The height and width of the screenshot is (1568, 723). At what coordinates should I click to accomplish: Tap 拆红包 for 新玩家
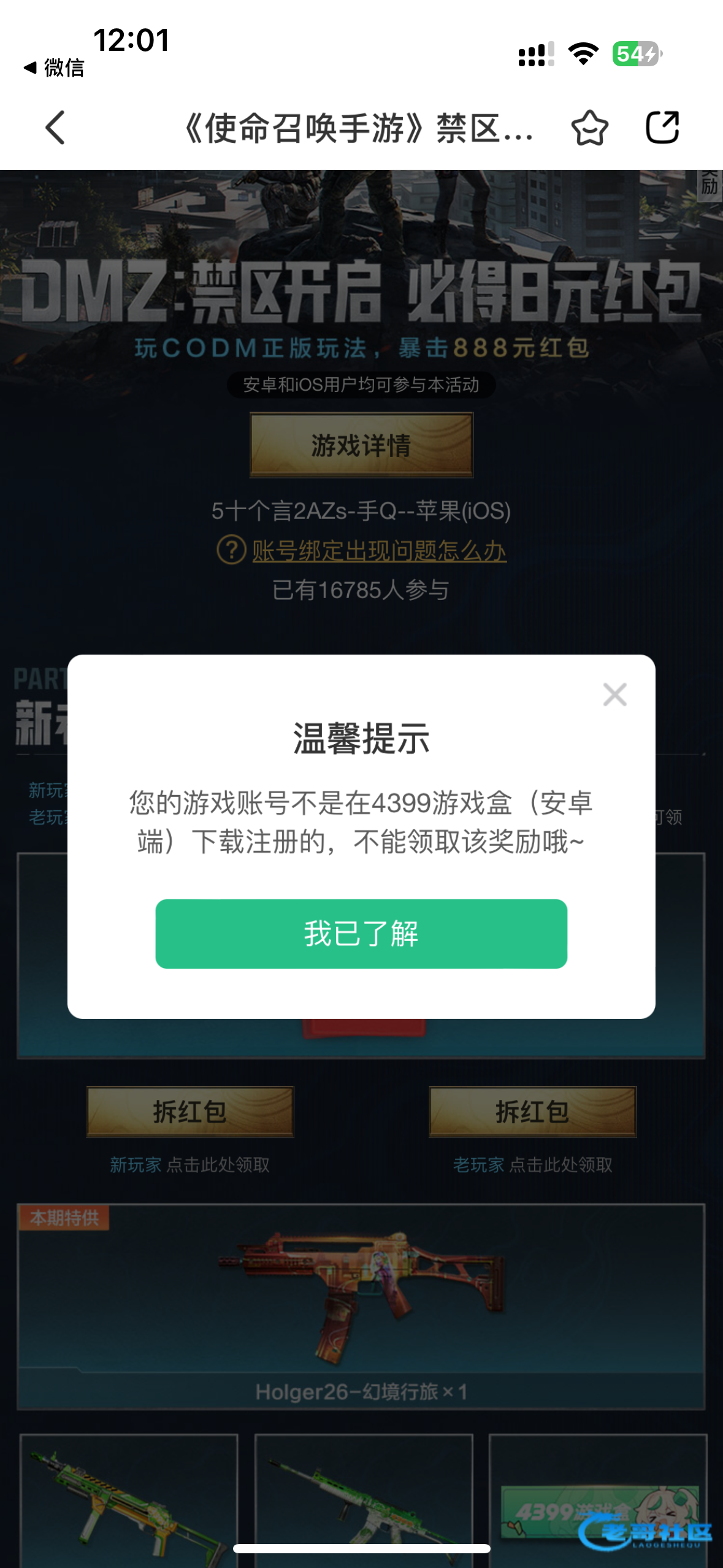(190, 1112)
